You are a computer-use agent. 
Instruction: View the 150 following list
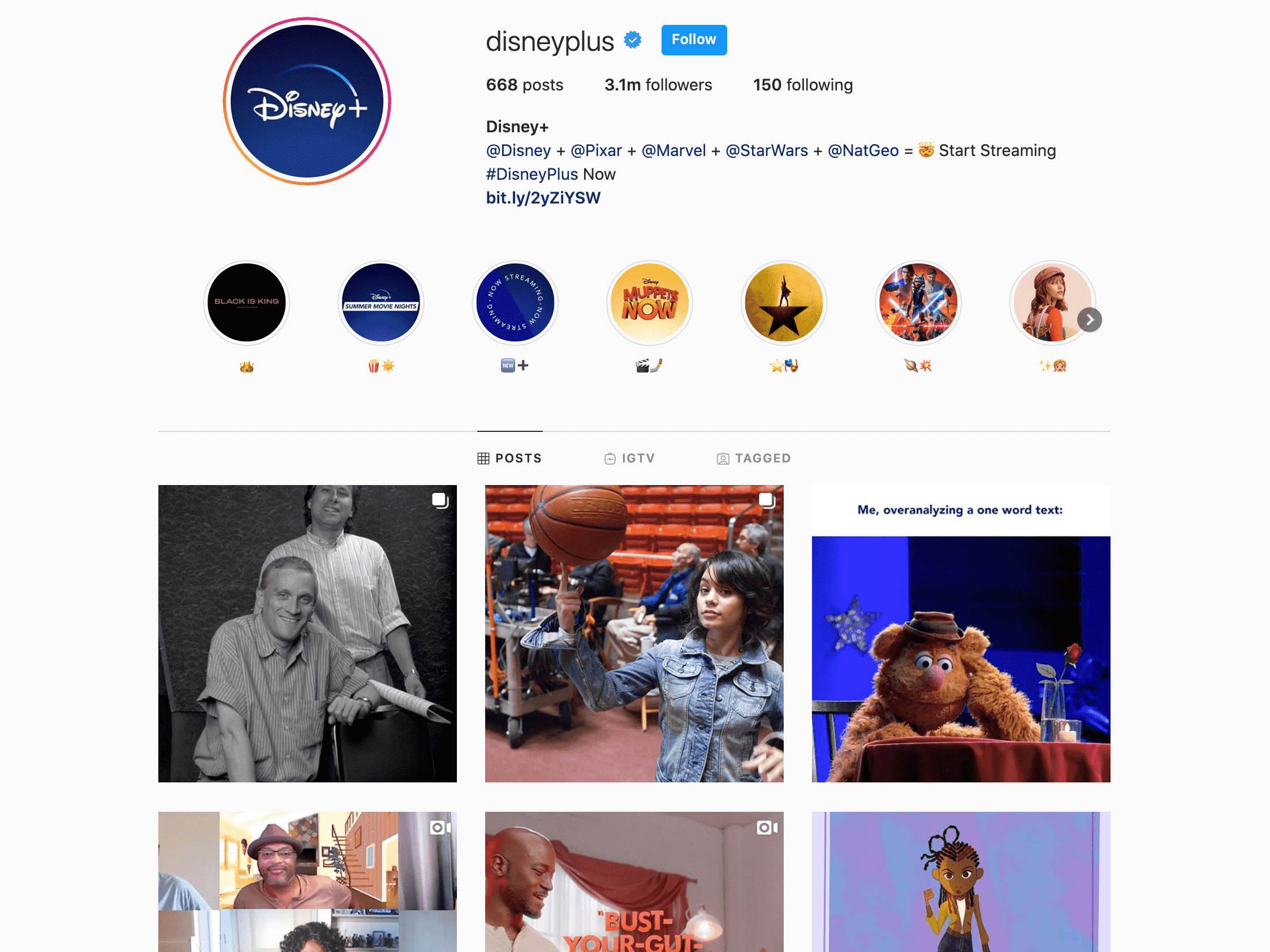802,85
